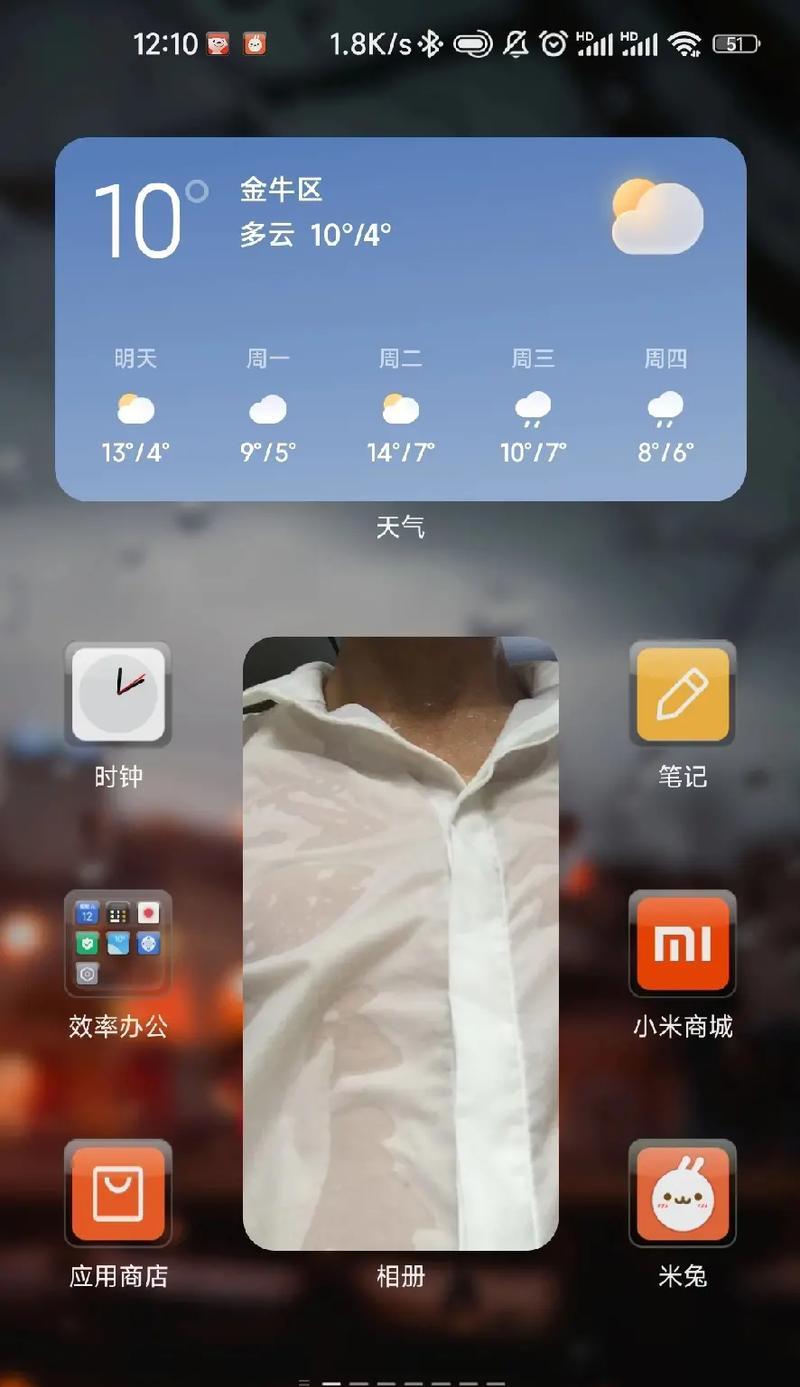Open the 应用商店 app store
Viewport: 800px width, 1387px height.
coord(118,1193)
